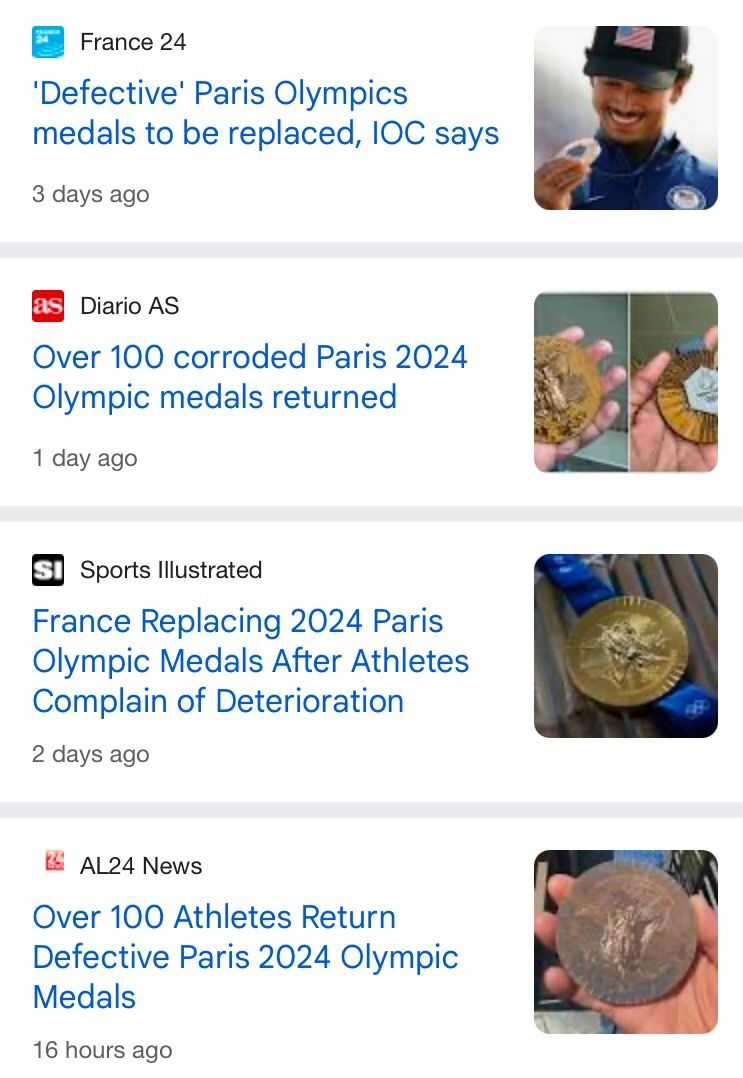The image size is (743, 1078).
Task: Tap the Diario AS article thumbnail image
Action: click(x=625, y=381)
